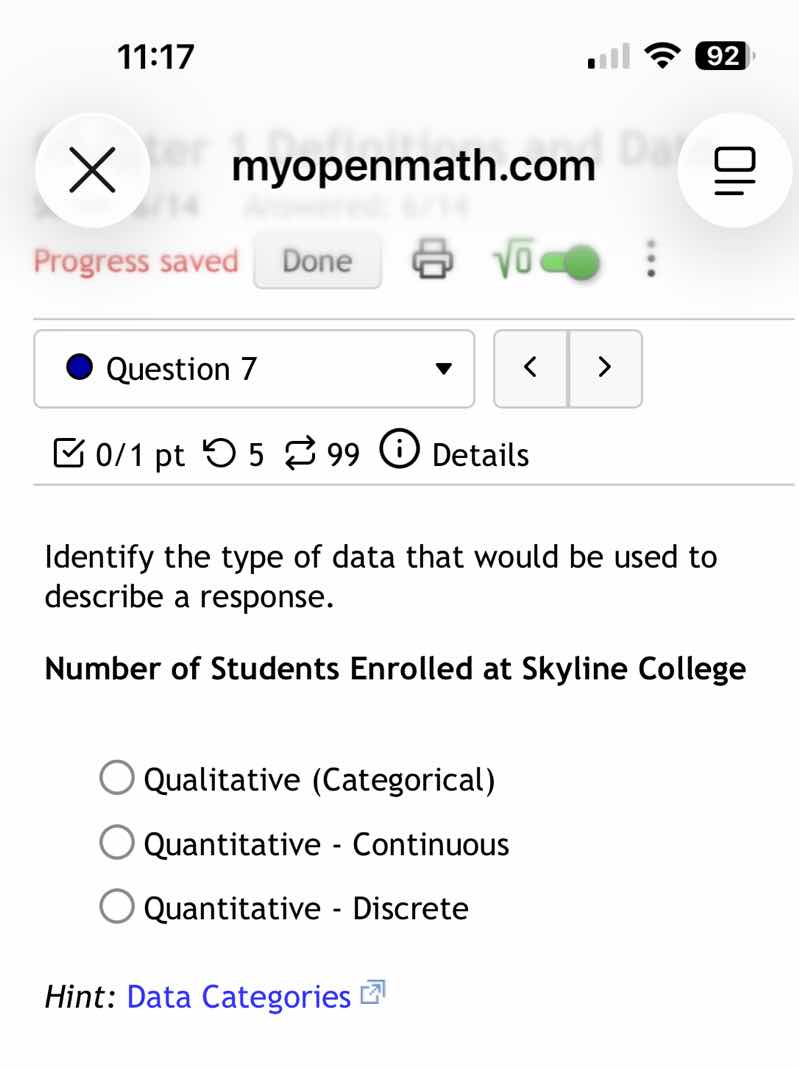Open the three-dot overflow menu

[650, 259]
